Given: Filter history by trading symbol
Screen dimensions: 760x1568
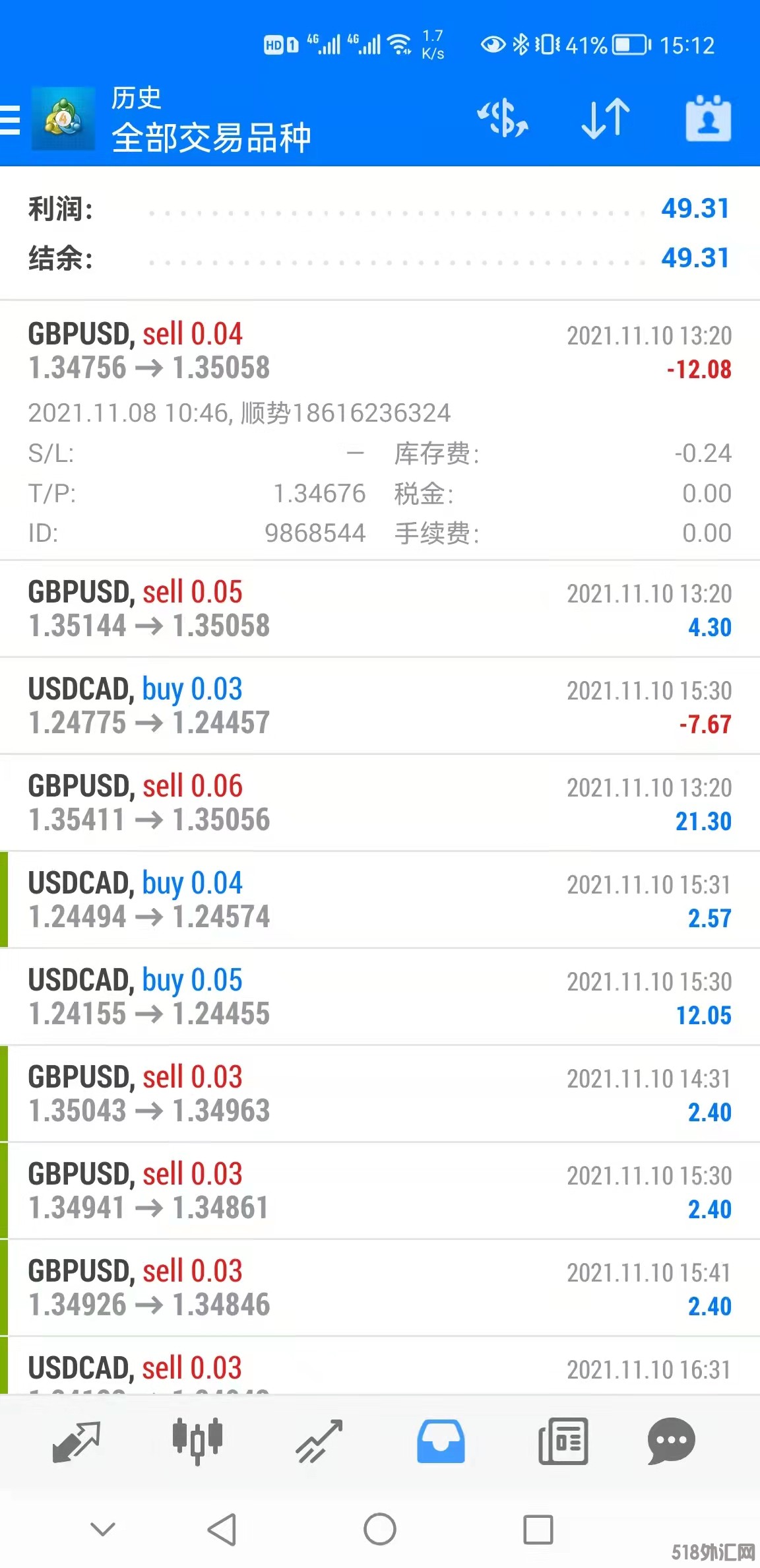Looking at the screenshot, I should pyautogui.click(x=503, y=119).
